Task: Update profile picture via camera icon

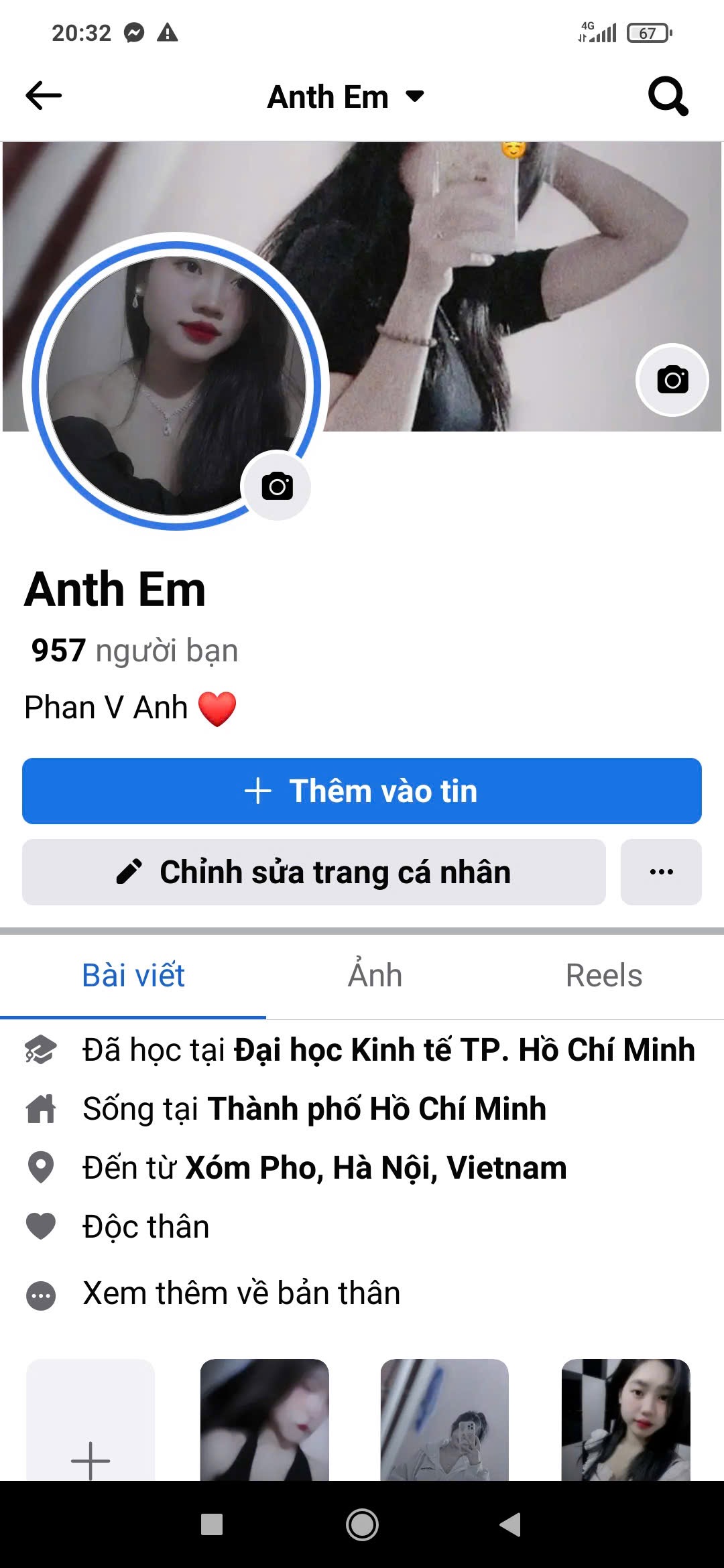Action: (277, 486)
